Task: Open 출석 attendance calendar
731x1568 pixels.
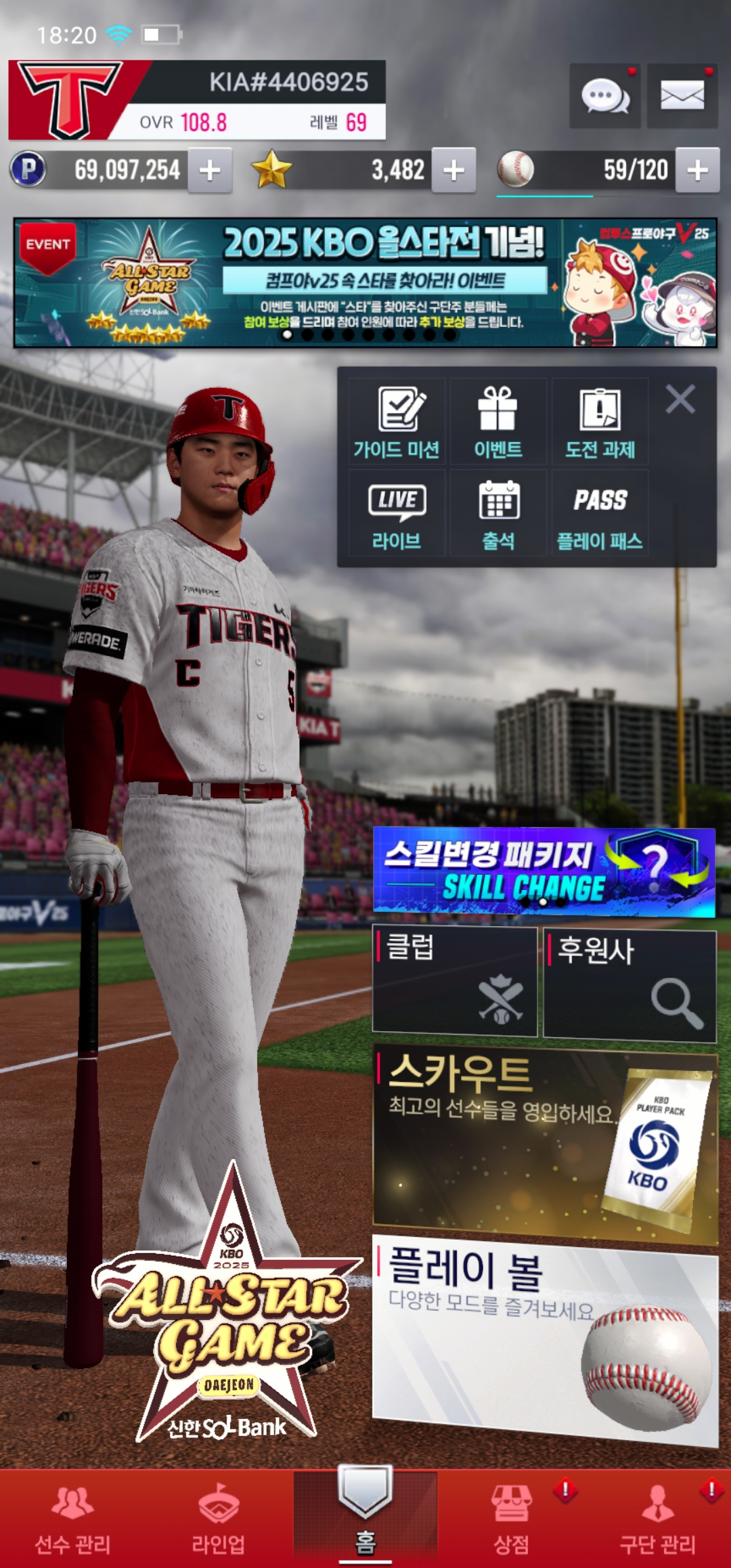Action: 498,515
